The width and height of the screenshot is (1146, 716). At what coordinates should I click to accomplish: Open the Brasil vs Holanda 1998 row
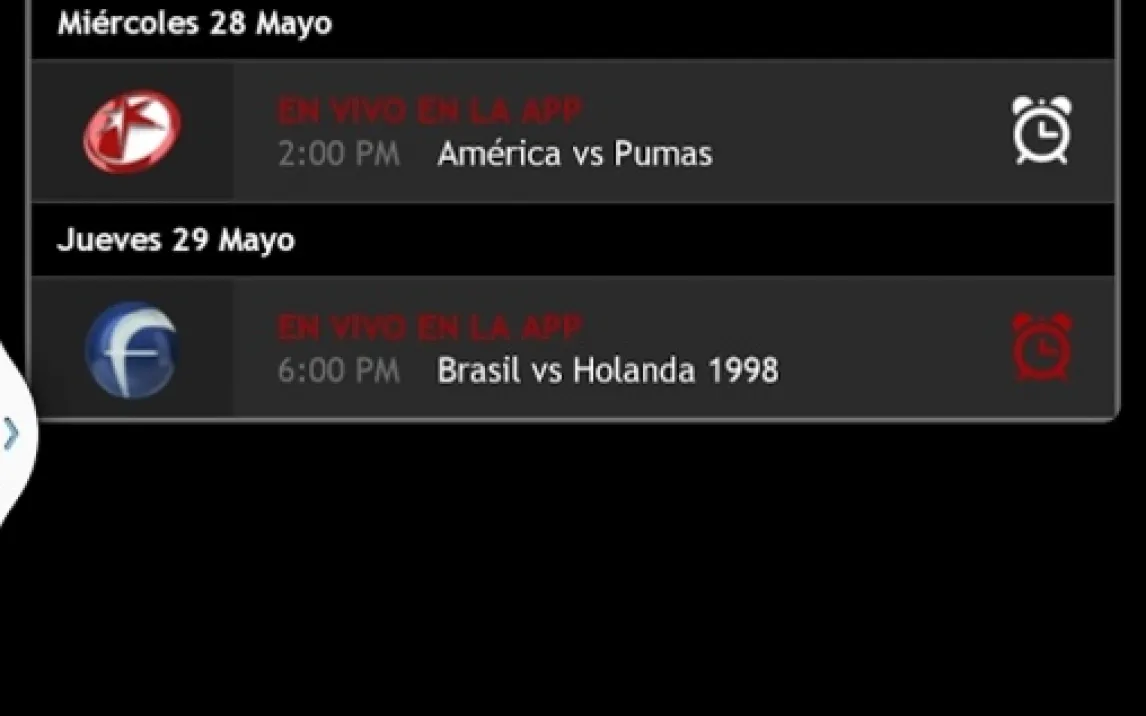606,370
